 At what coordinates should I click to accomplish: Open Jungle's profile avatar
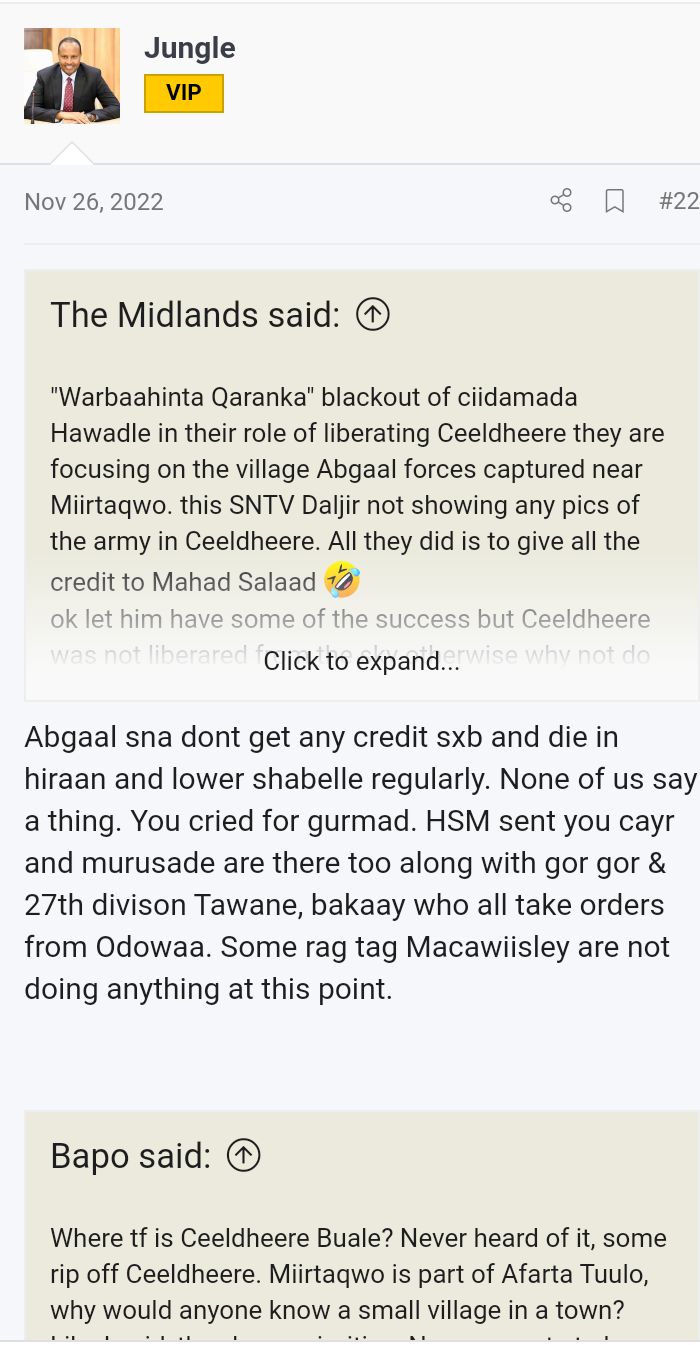click(x=72, y=76)
